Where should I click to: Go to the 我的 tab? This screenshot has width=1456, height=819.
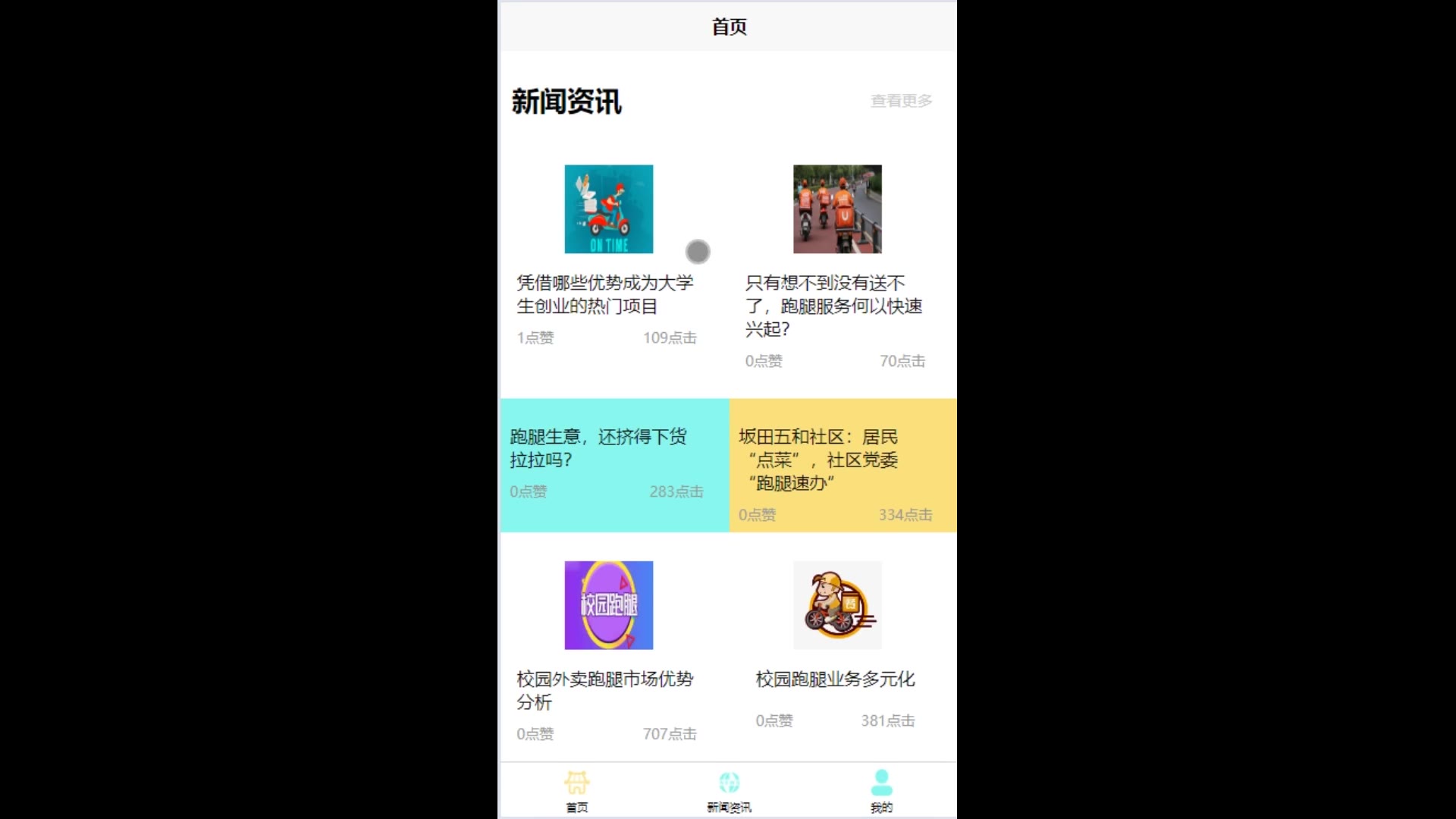(881, 791)
